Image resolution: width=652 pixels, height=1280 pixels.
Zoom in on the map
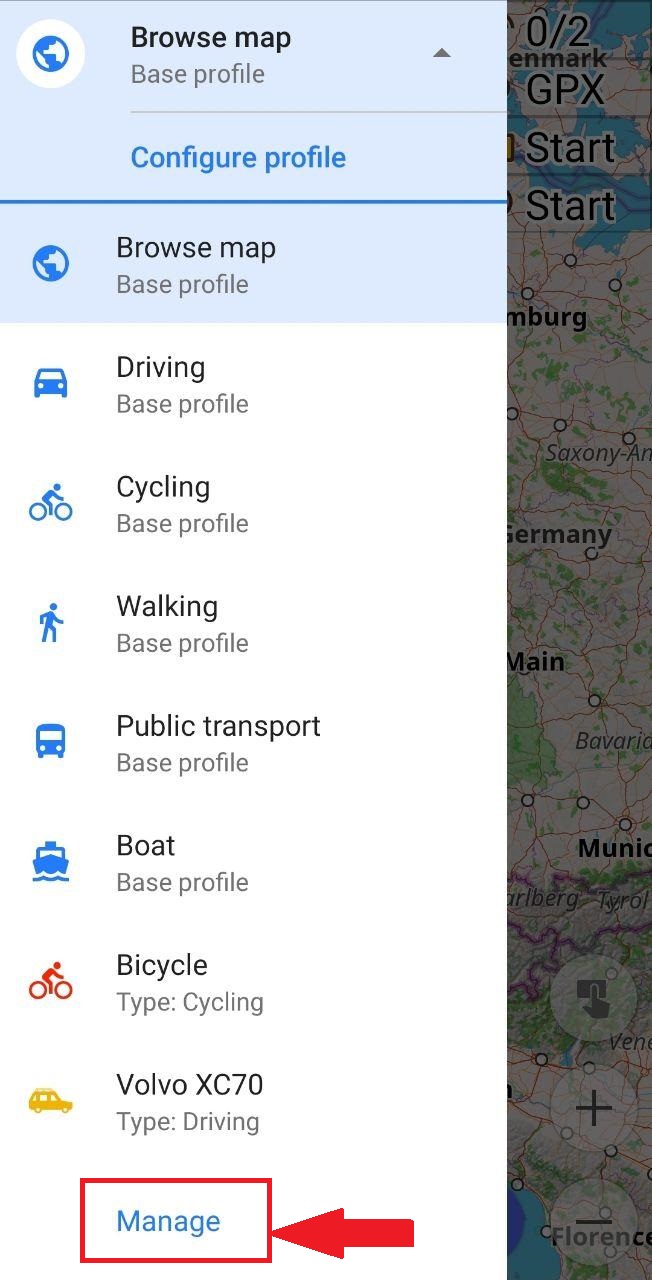[594, 1109]
